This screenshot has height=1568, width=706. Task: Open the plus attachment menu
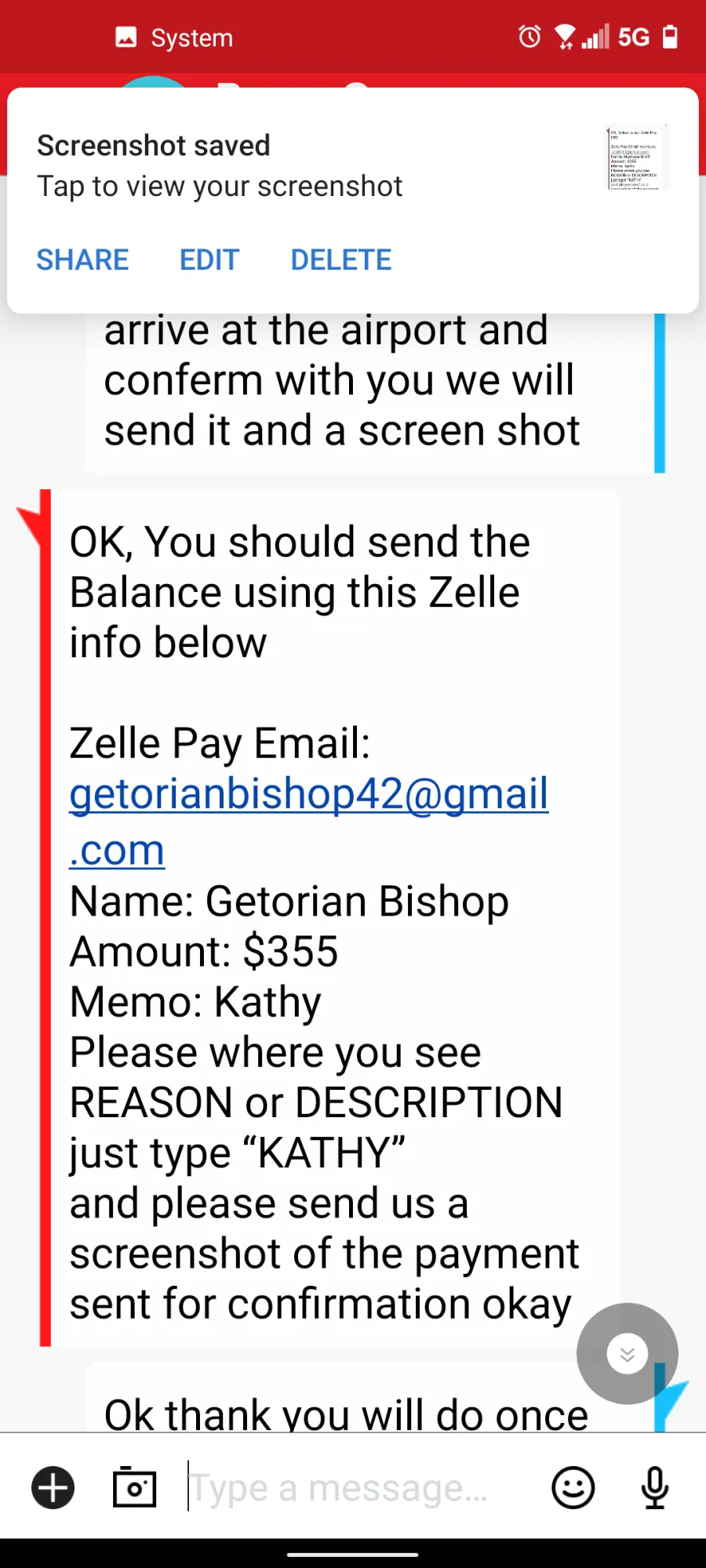53,1487
